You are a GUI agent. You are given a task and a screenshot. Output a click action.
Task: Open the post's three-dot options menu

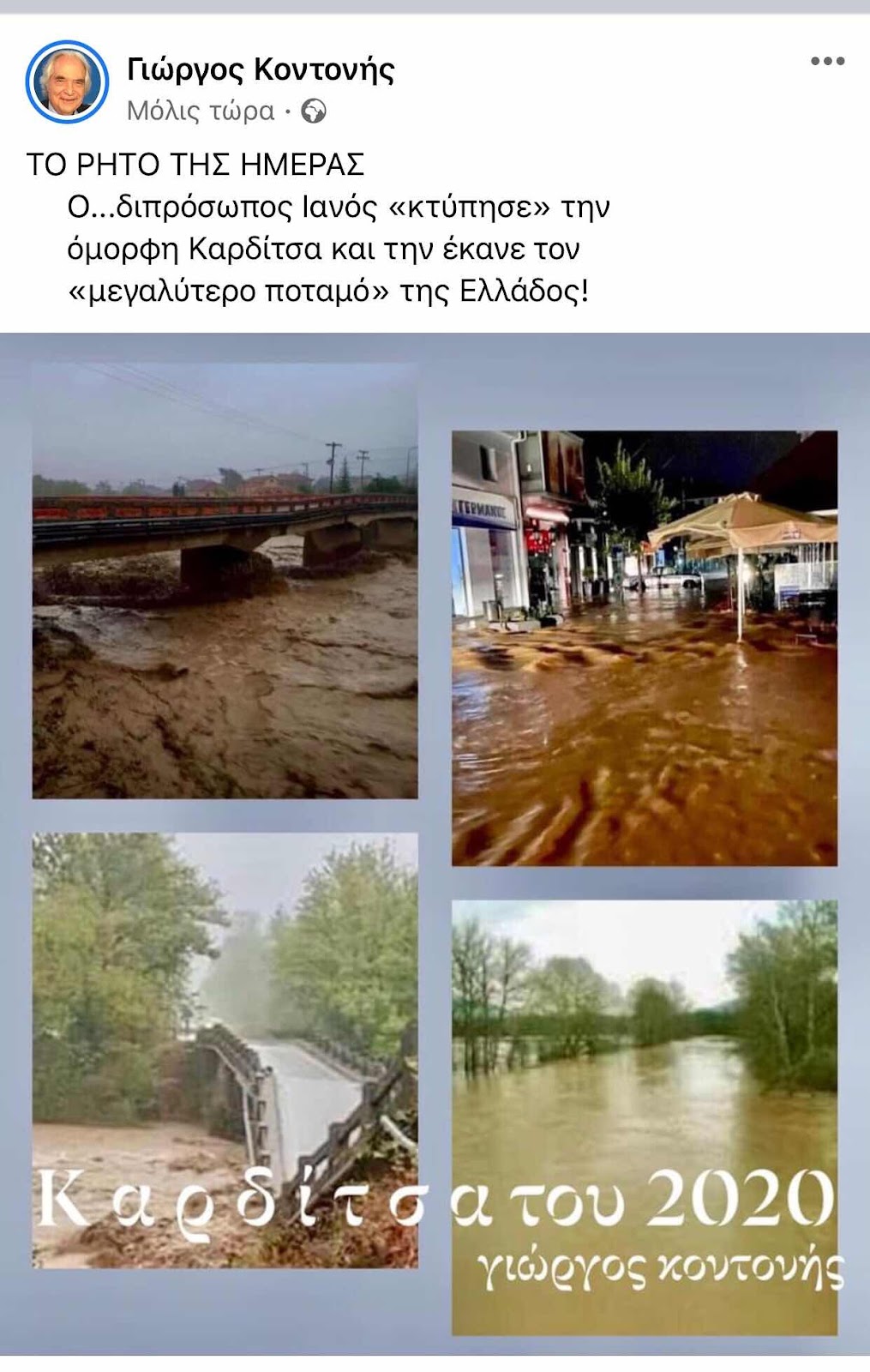pos(827,62)
